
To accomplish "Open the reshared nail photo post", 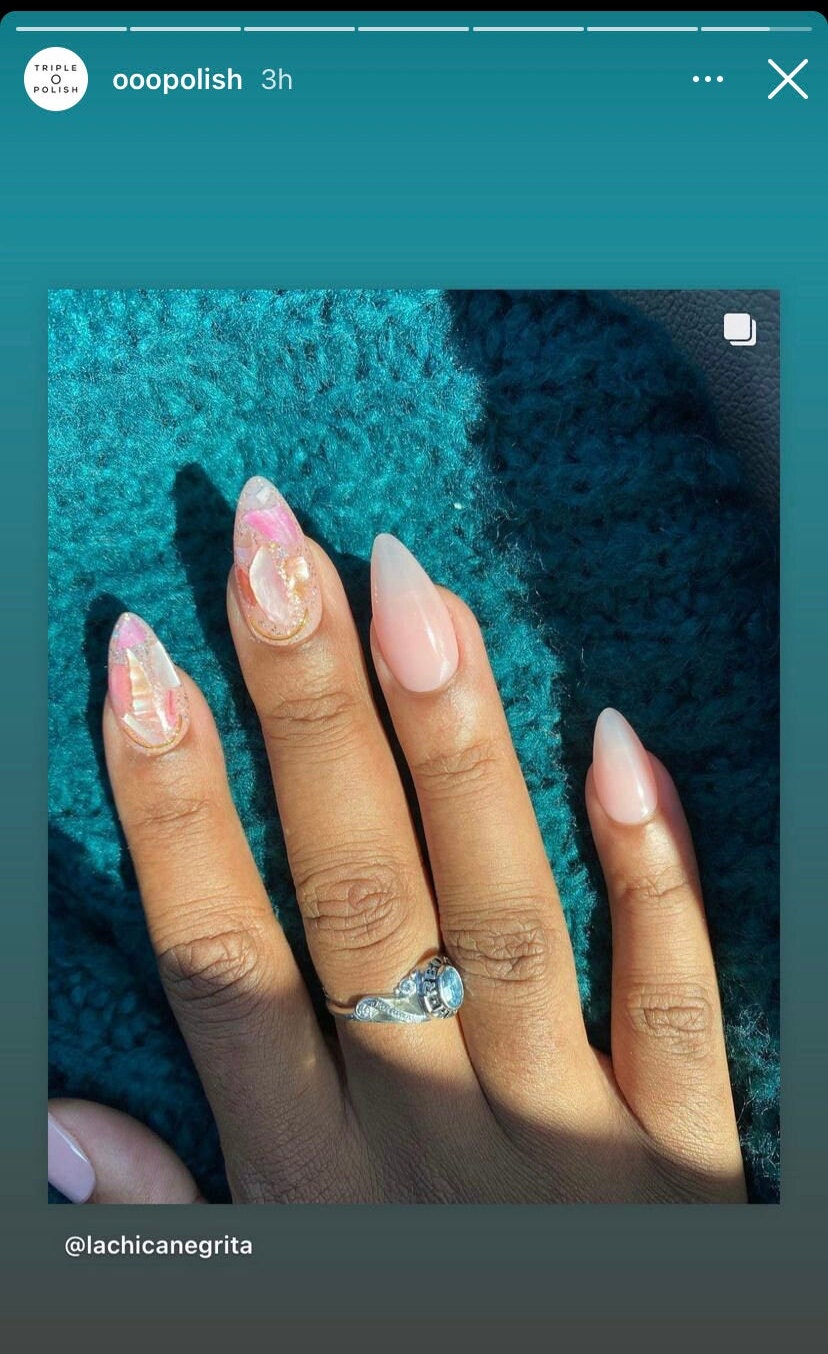I will (414, 746).
